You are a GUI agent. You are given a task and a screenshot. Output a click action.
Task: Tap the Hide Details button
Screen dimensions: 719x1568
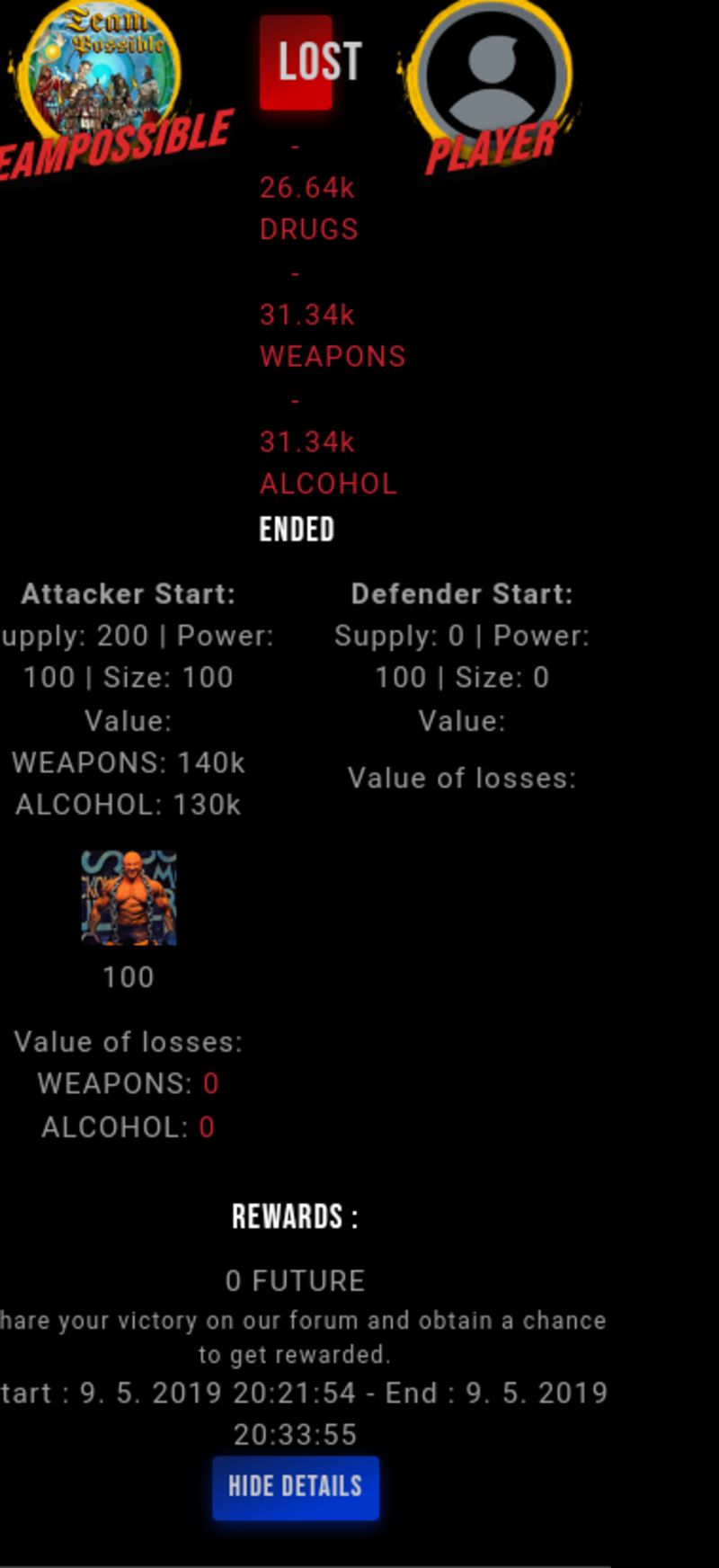(x=296, y=1488)
